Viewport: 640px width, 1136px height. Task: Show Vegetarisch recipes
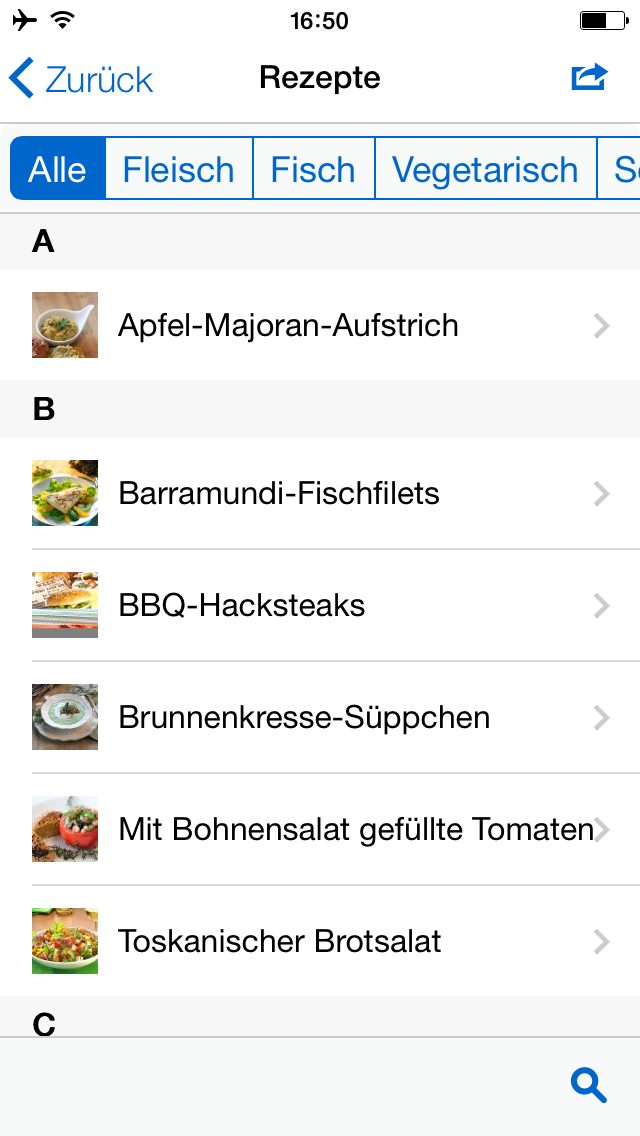485,168
